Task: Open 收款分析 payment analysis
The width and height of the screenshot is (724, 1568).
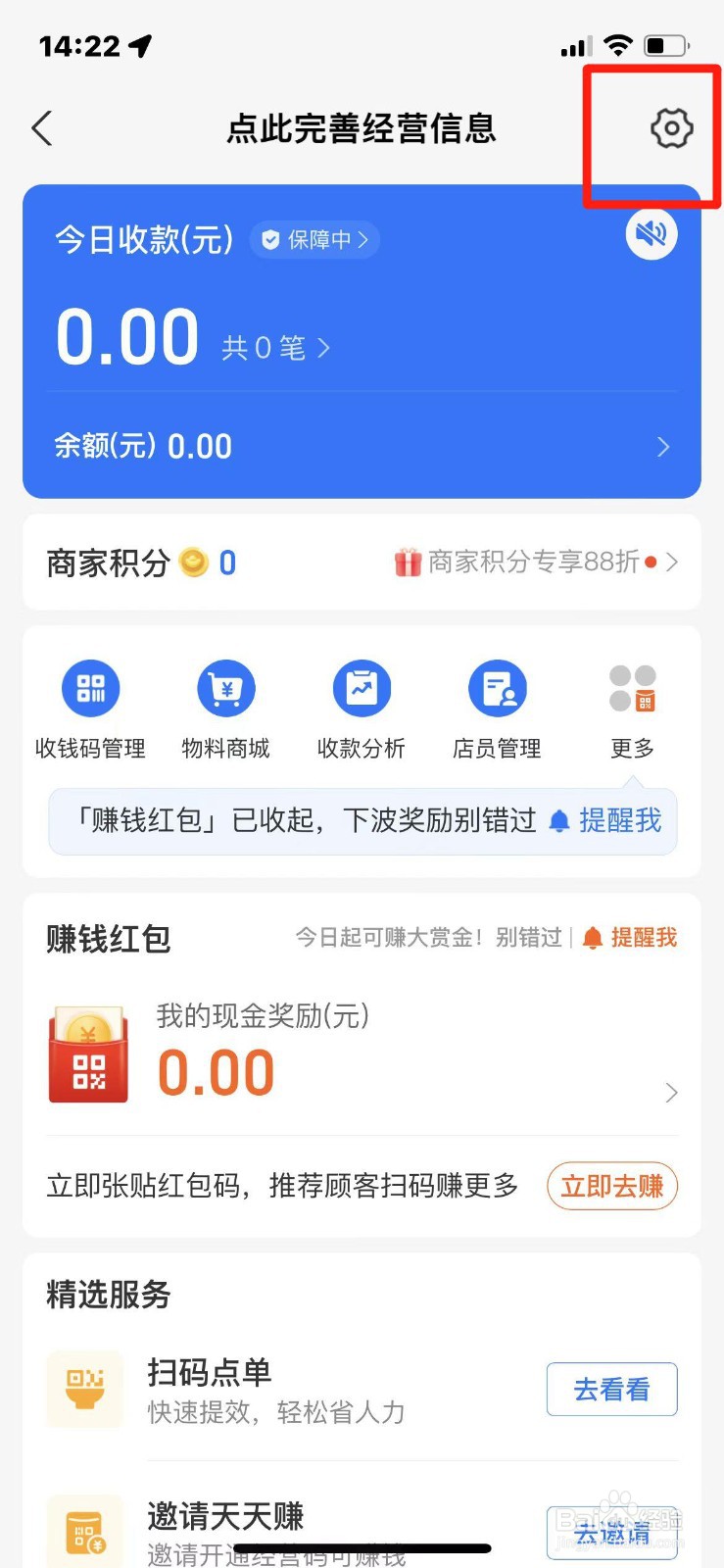Action: point(361,688)
